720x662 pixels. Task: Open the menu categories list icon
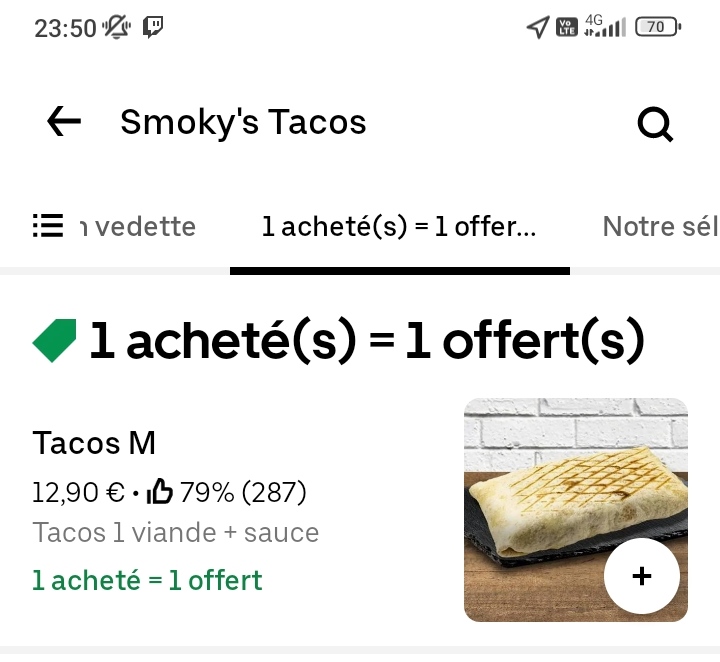[48, 226]
